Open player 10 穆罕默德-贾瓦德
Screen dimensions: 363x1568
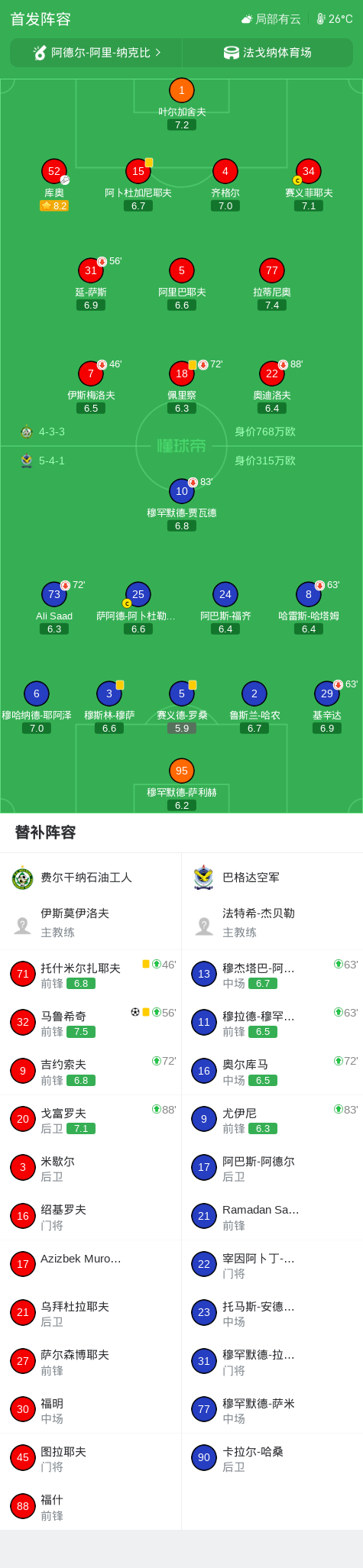pyautogui.click(x=182, y=505)
